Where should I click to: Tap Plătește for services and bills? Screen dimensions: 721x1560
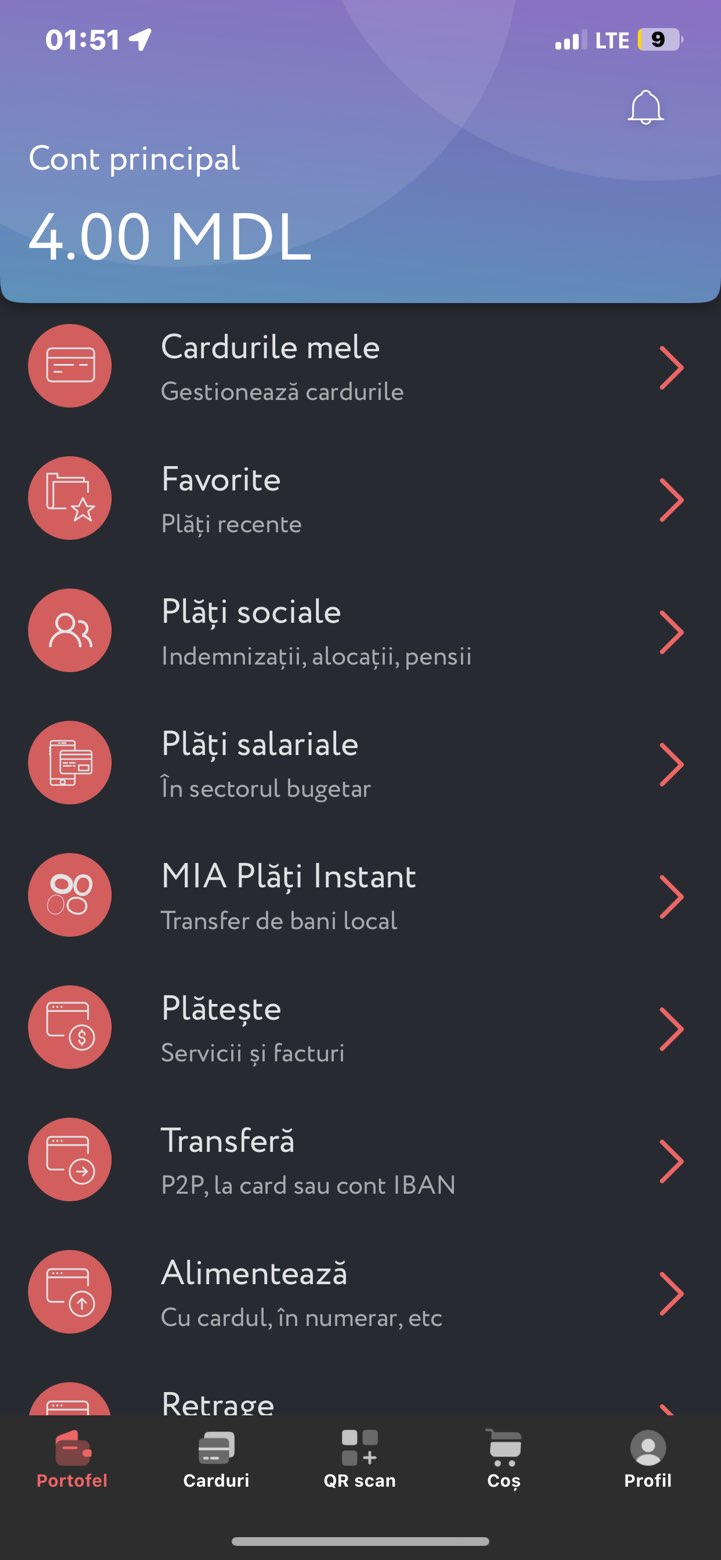[x=360, y=1028]
